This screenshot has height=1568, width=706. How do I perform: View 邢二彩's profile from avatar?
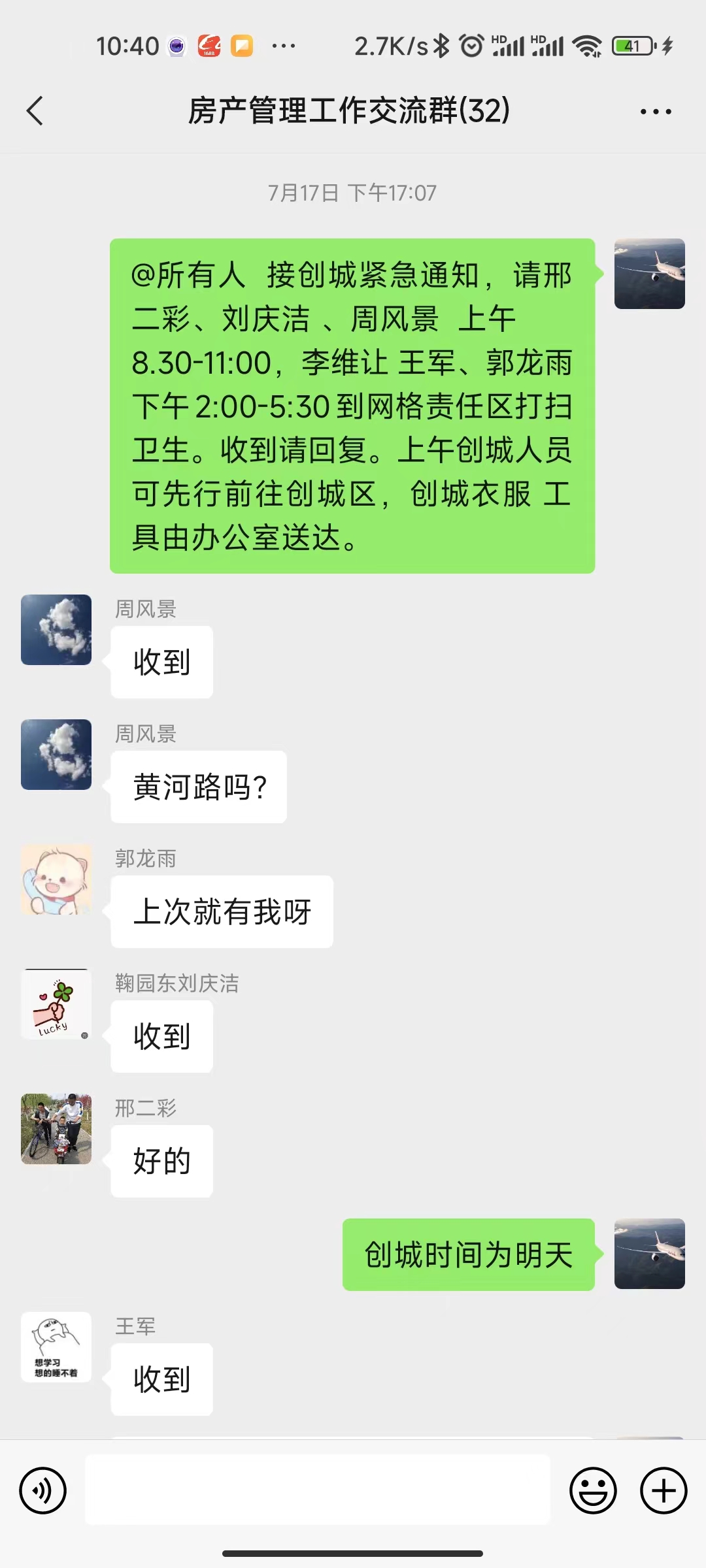point(56,1129)
